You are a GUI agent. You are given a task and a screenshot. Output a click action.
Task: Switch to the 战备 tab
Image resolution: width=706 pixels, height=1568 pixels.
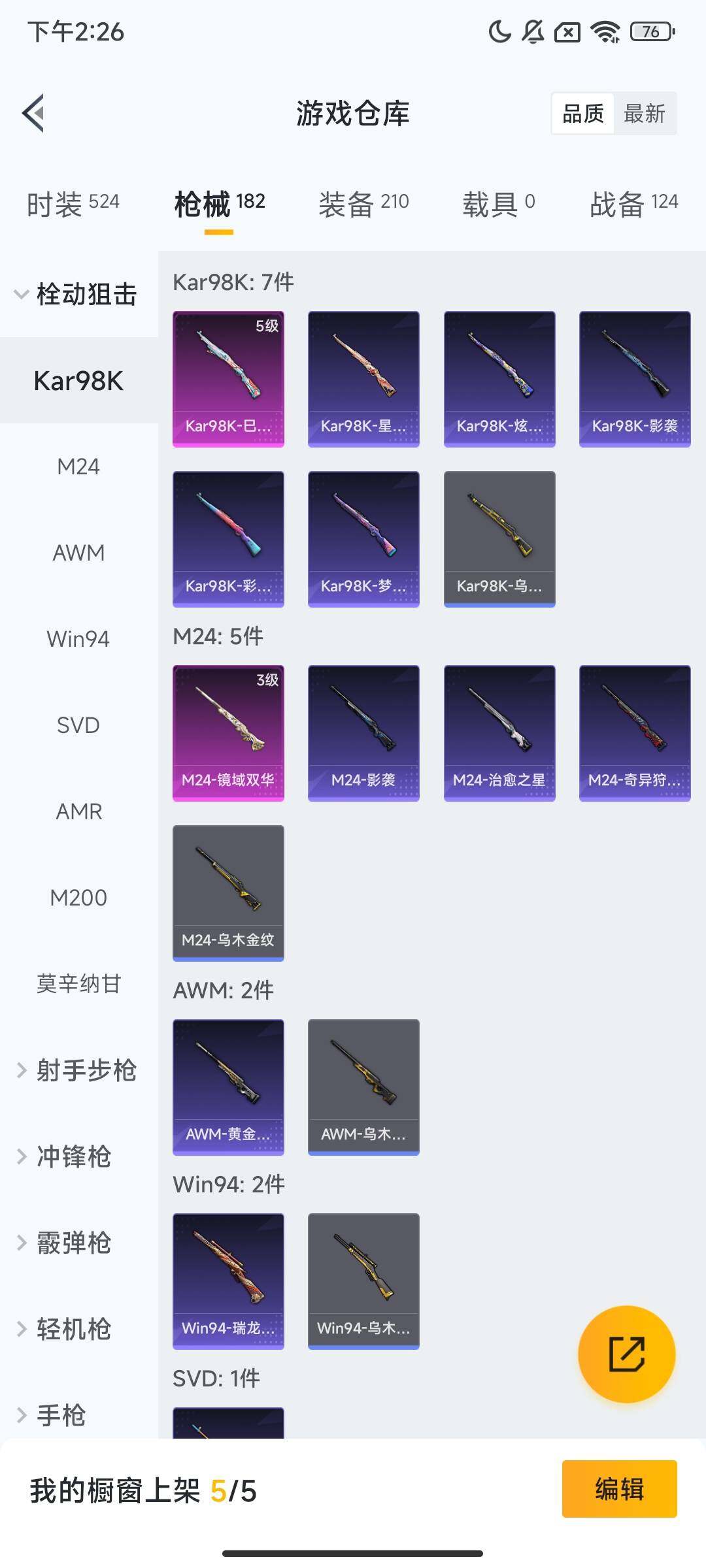click(633, 204)
